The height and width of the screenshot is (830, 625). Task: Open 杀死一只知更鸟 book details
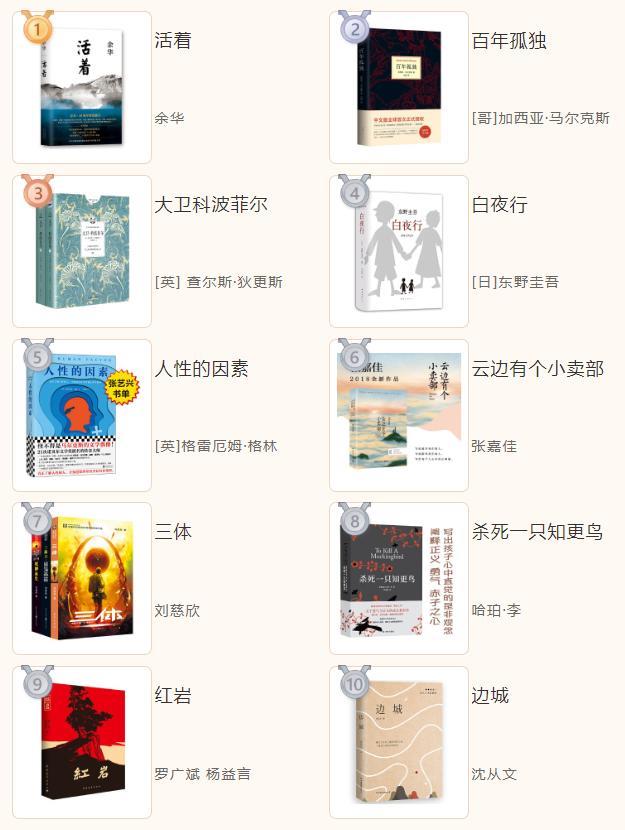537,532
